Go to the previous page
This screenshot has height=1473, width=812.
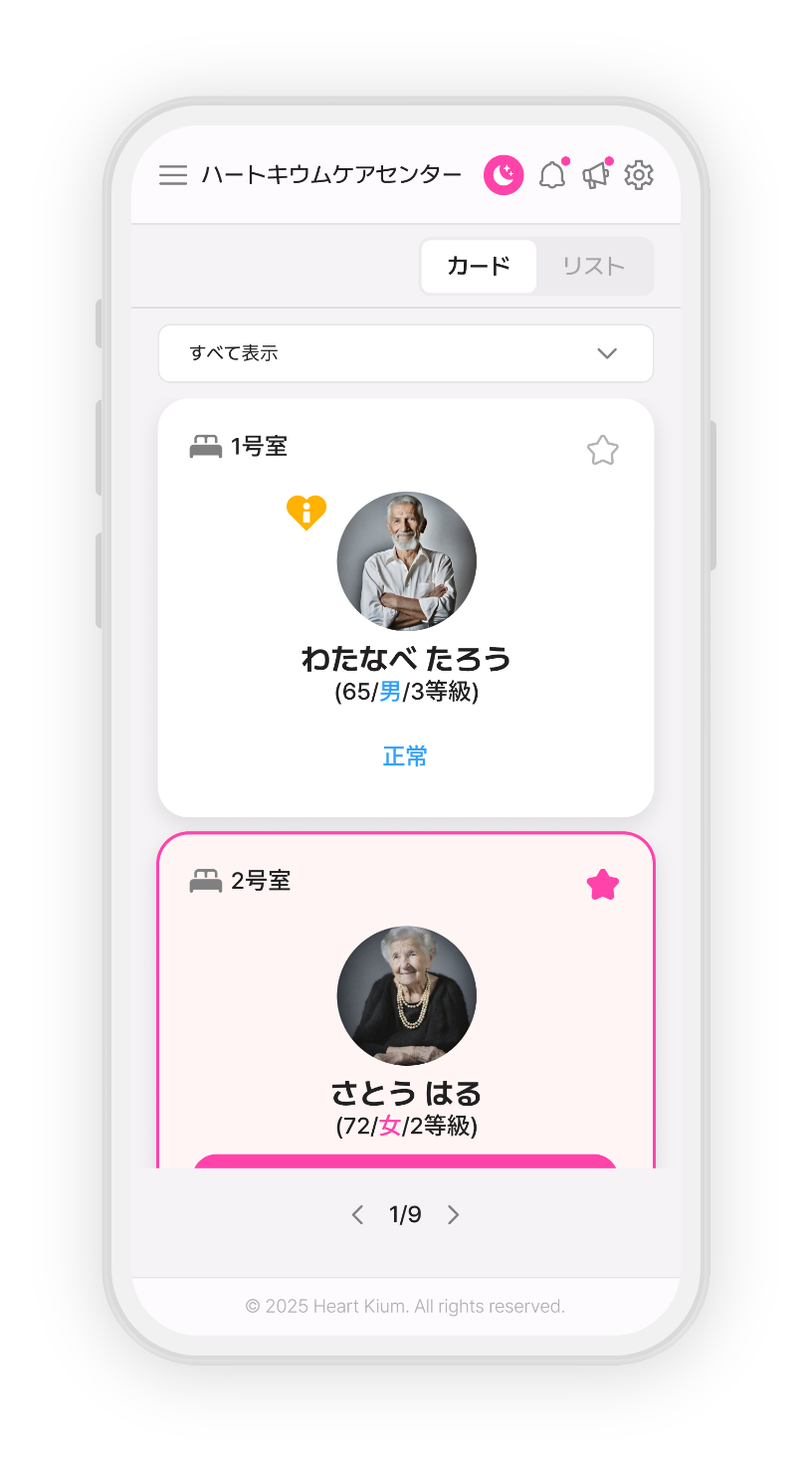[x=358, y=1215]
